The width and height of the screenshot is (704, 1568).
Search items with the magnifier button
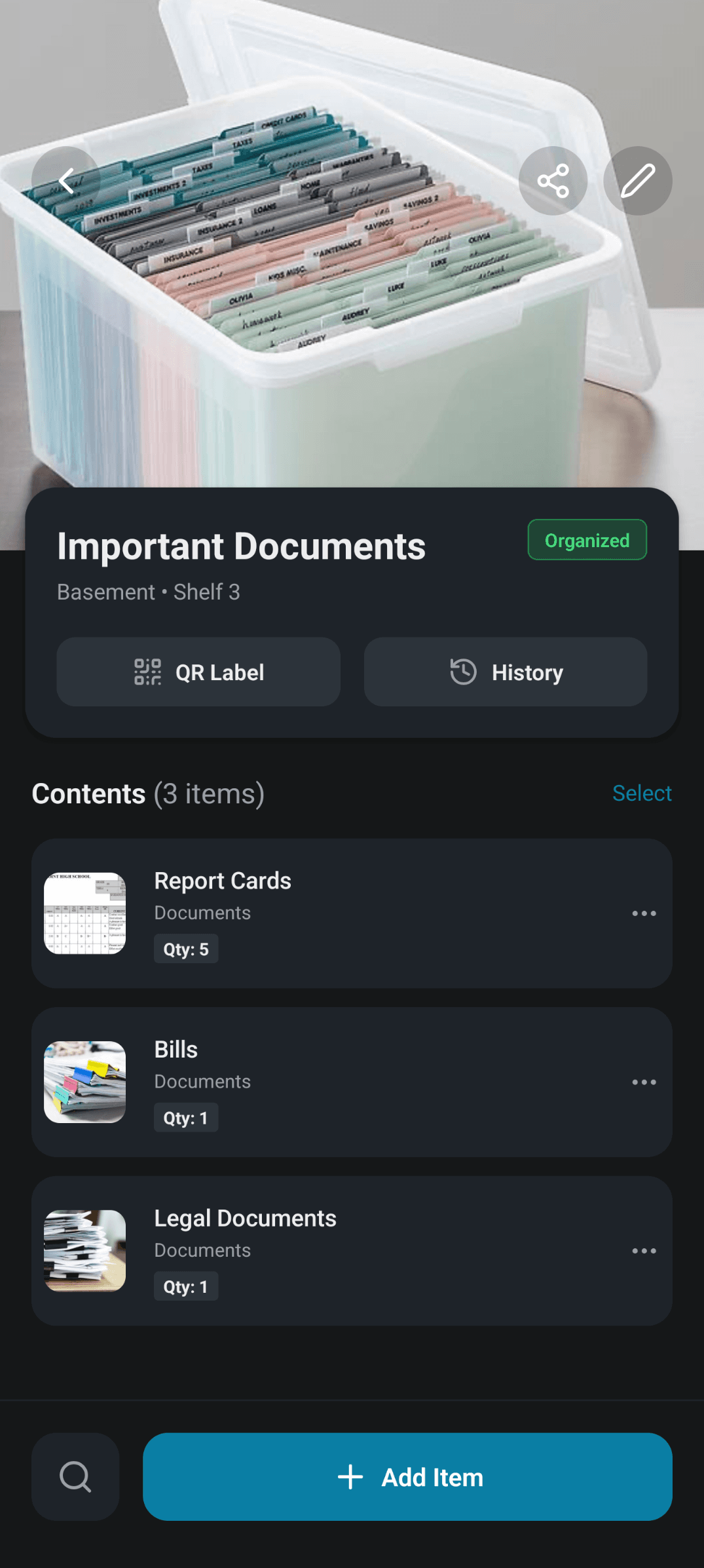click(x=75, y=1477)
